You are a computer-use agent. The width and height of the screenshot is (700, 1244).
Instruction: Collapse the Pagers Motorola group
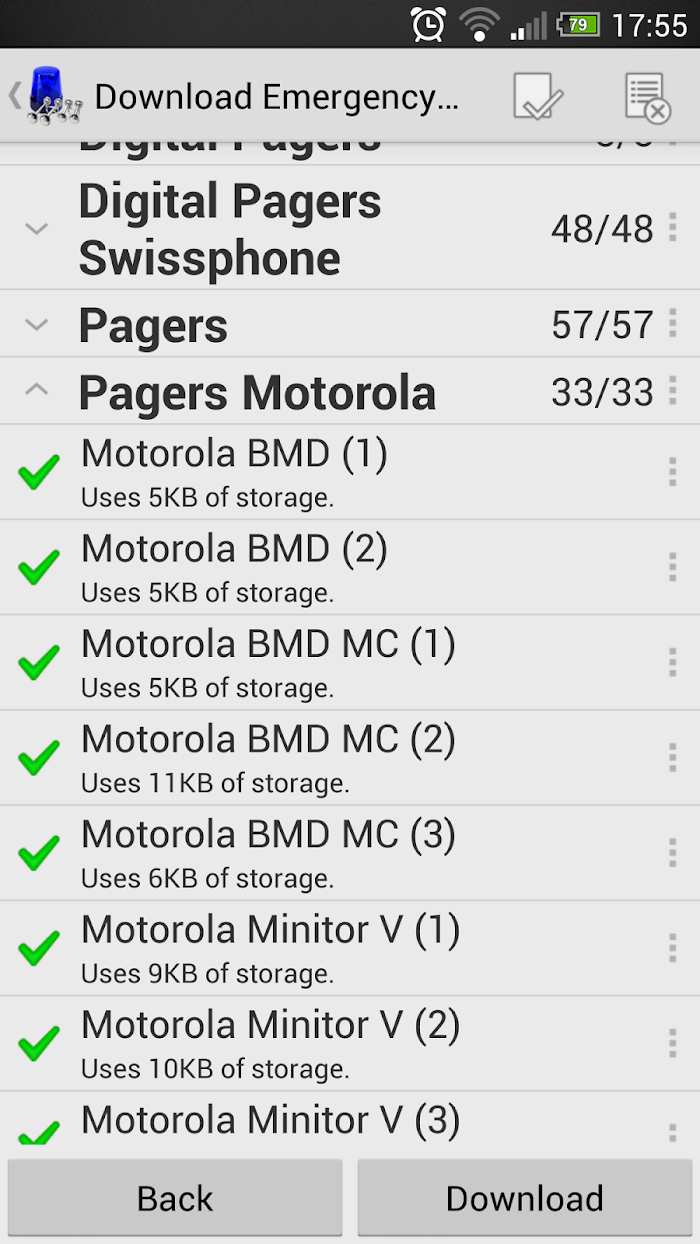[37, 391]
